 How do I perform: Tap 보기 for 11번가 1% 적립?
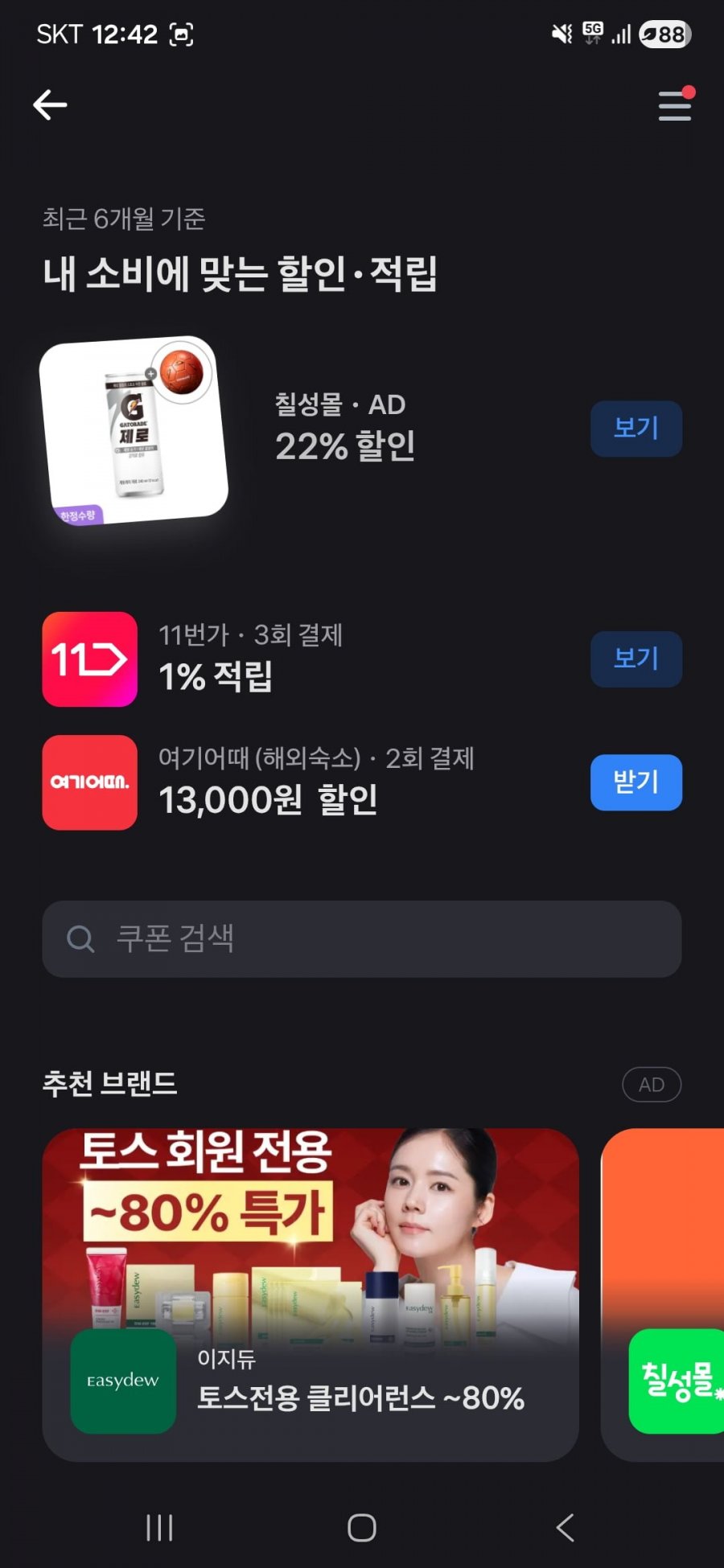tap(636, 659)
